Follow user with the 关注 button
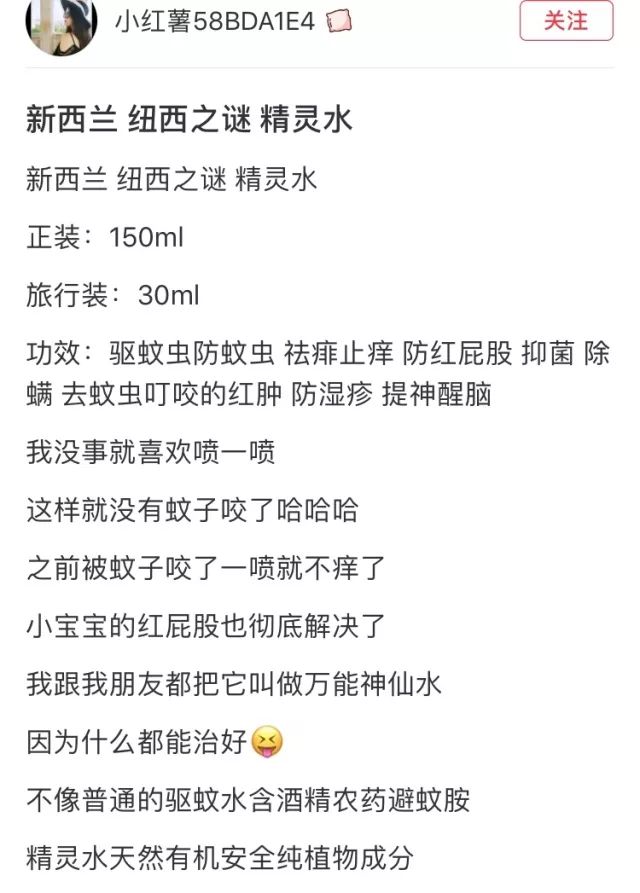Screen dimensions: 640x893 point(566,20)
